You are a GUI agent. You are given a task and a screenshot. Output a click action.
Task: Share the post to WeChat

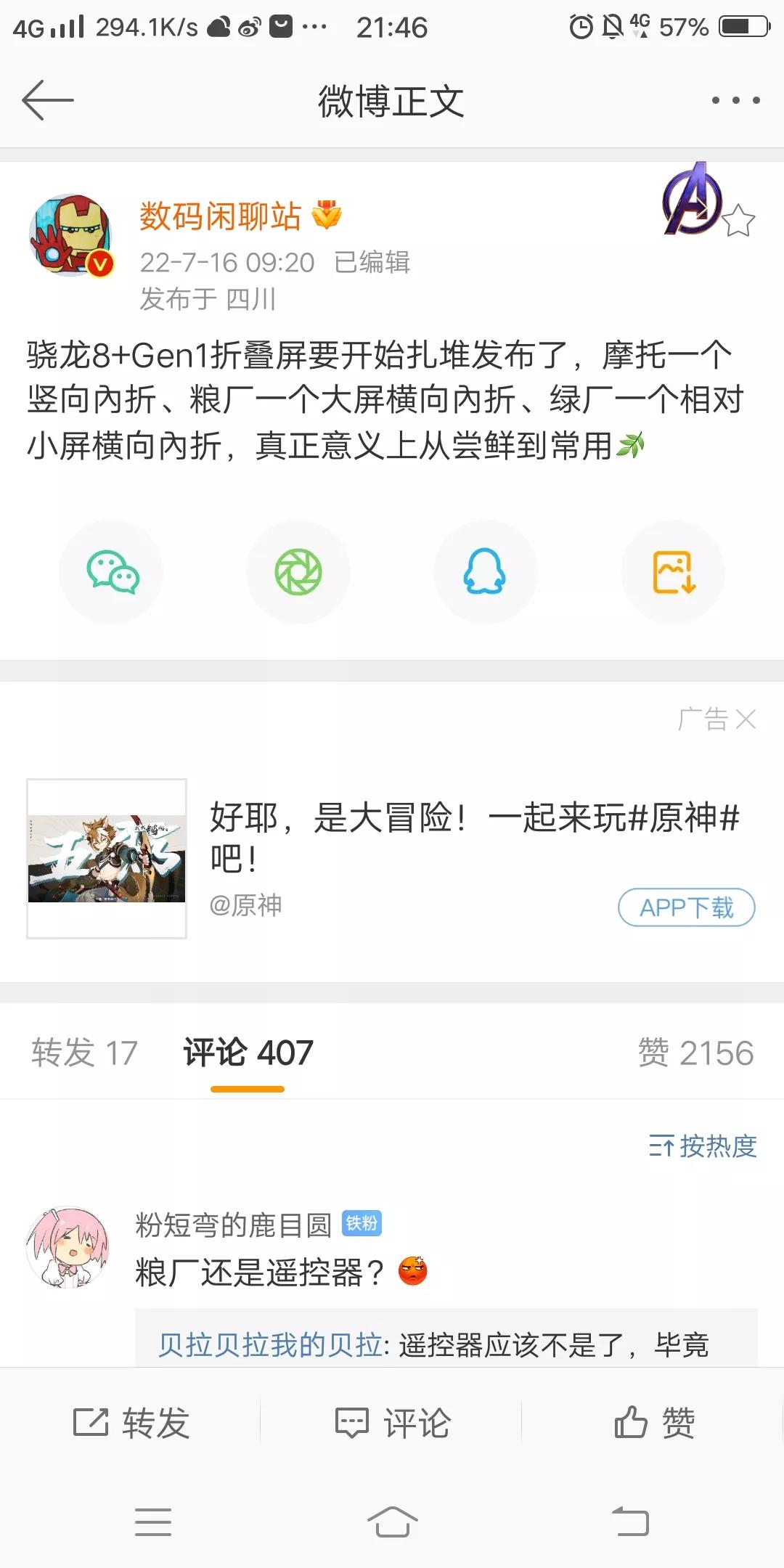click(110, 572)
